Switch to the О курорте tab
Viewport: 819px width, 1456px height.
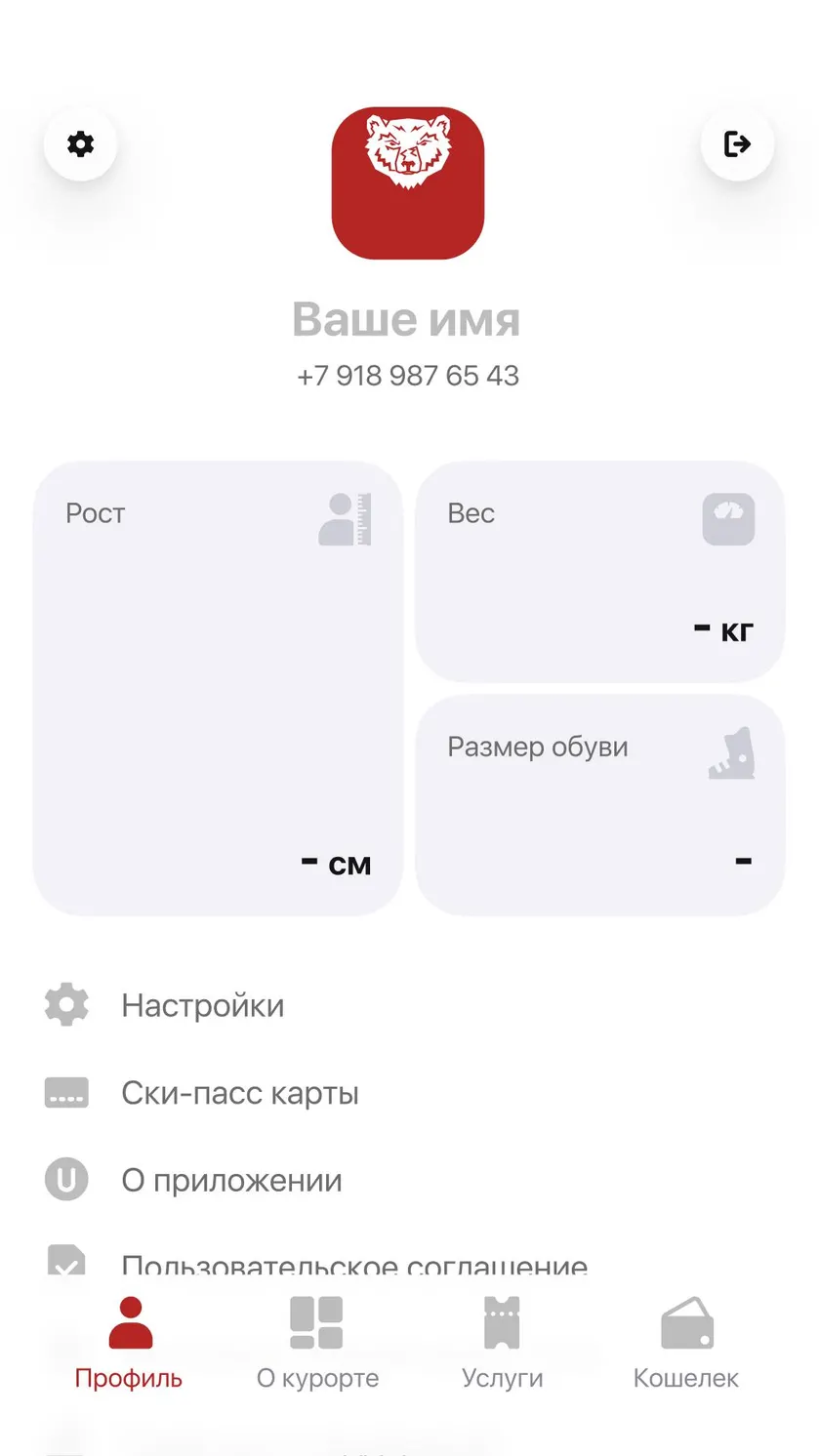317,1344
